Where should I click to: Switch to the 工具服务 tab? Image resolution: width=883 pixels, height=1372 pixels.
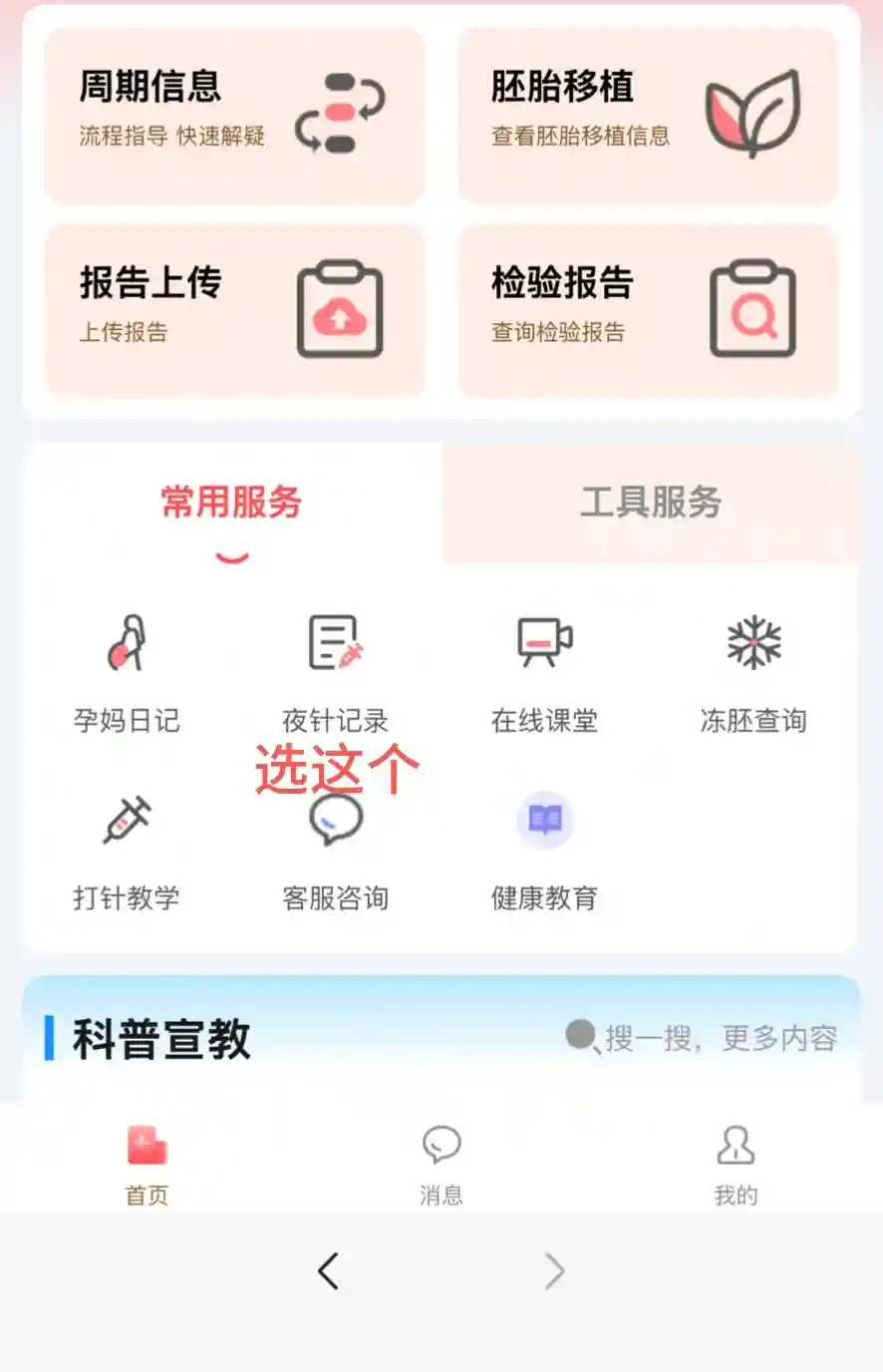pyautogui.click(x=651, y=503)
